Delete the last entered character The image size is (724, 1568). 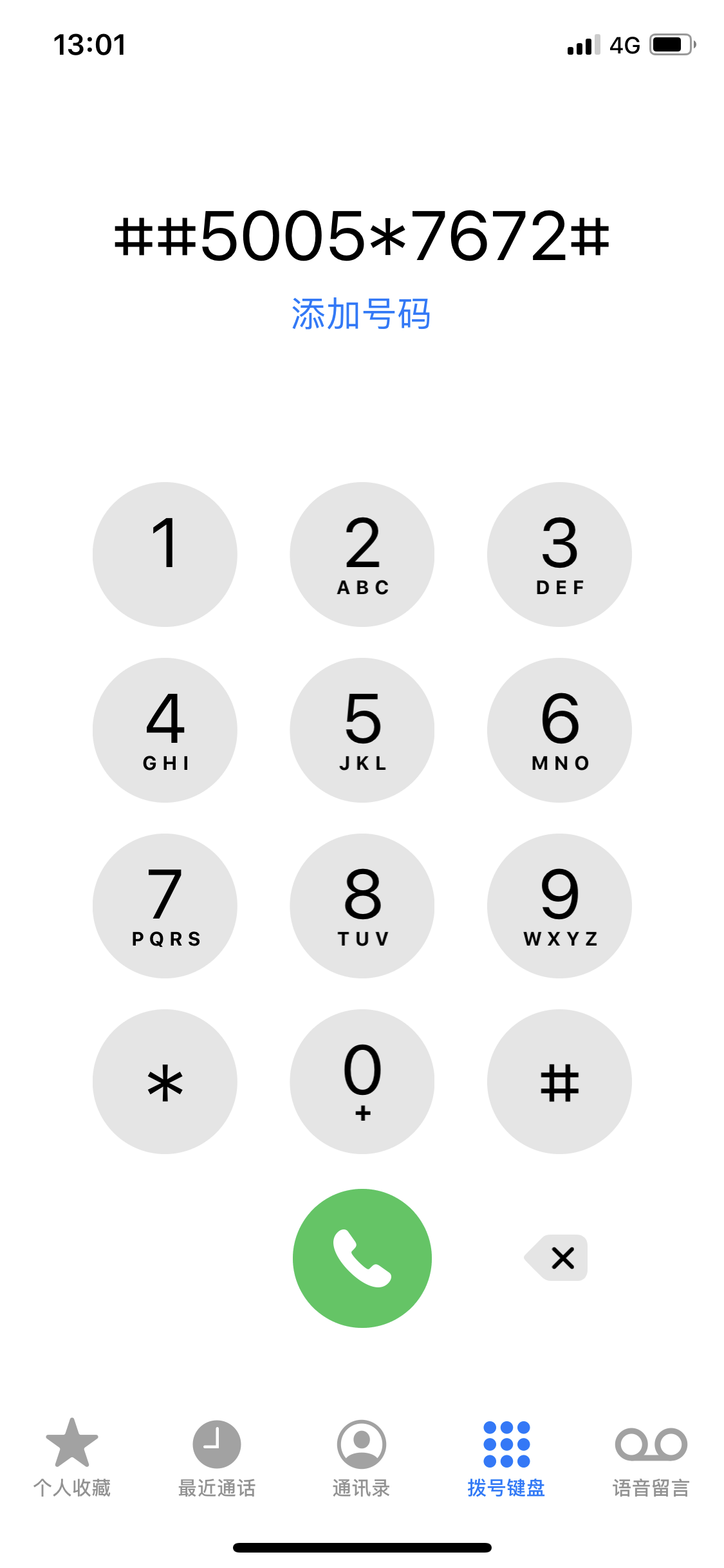[x=557, y=1258]
